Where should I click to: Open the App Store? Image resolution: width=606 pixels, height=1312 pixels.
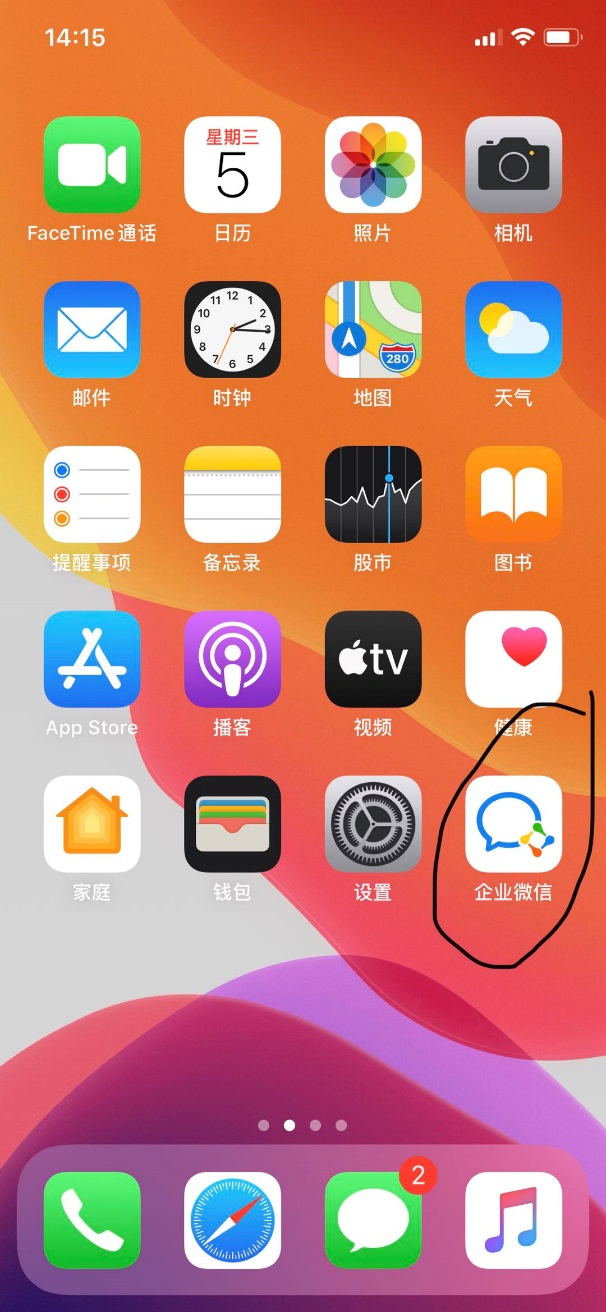[92, 659]
